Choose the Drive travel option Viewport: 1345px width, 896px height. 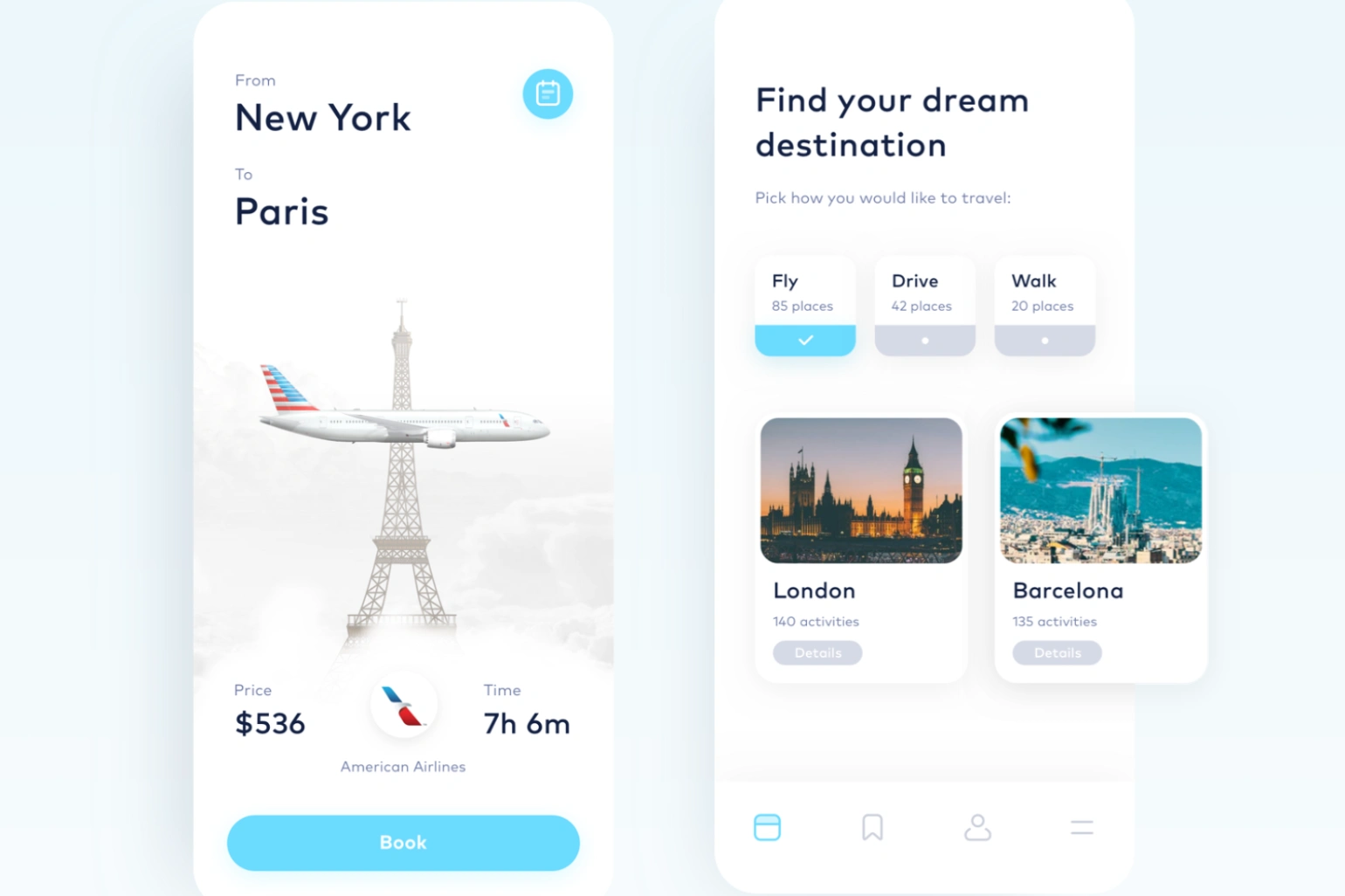[924, 306]
